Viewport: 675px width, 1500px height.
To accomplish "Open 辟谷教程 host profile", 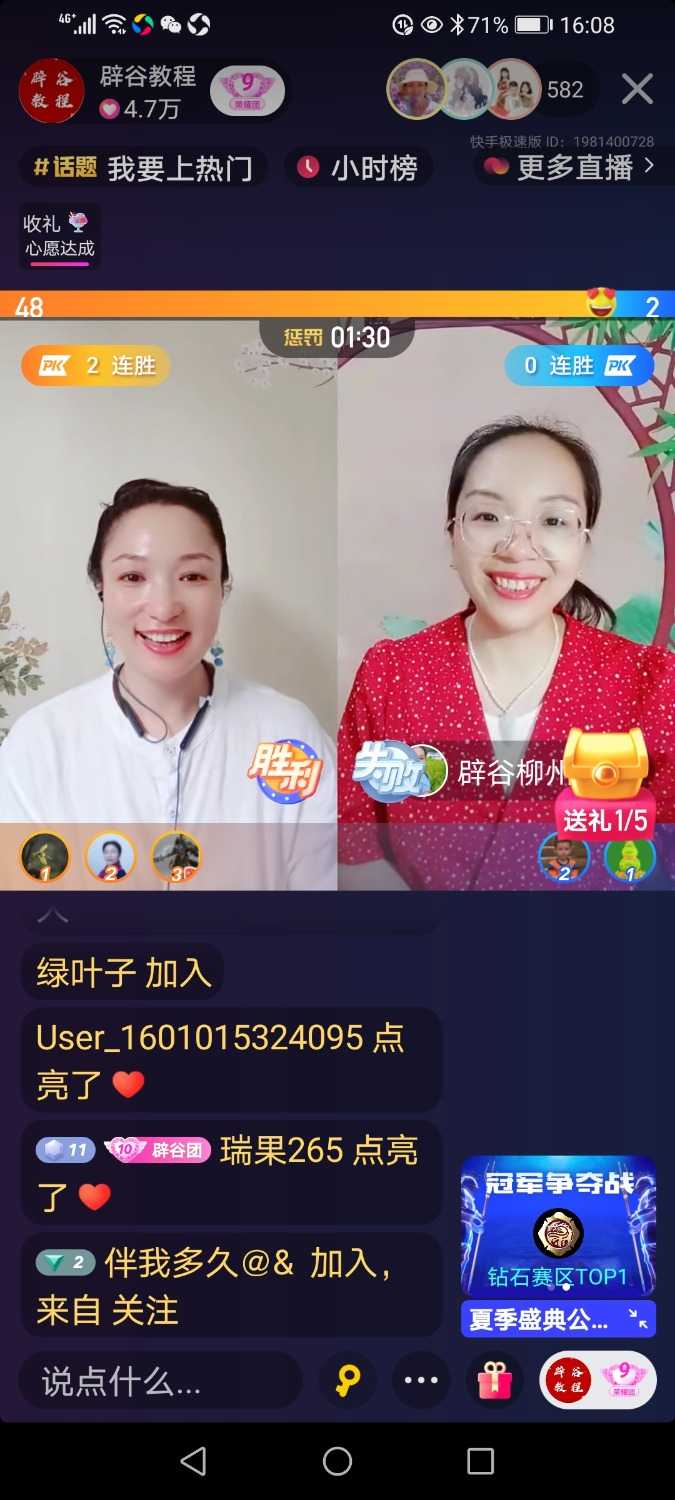I will (52, 91).
